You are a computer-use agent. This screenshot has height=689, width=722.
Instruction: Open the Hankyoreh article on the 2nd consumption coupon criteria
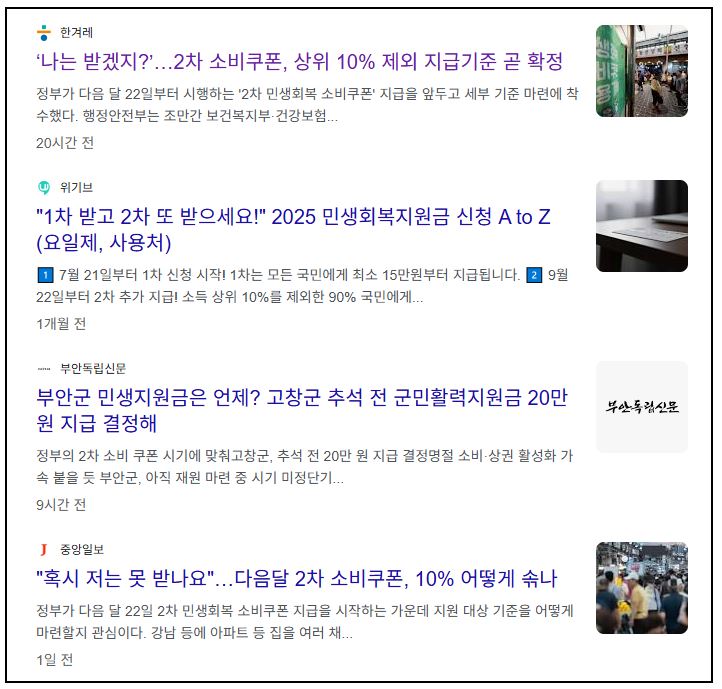299,62
